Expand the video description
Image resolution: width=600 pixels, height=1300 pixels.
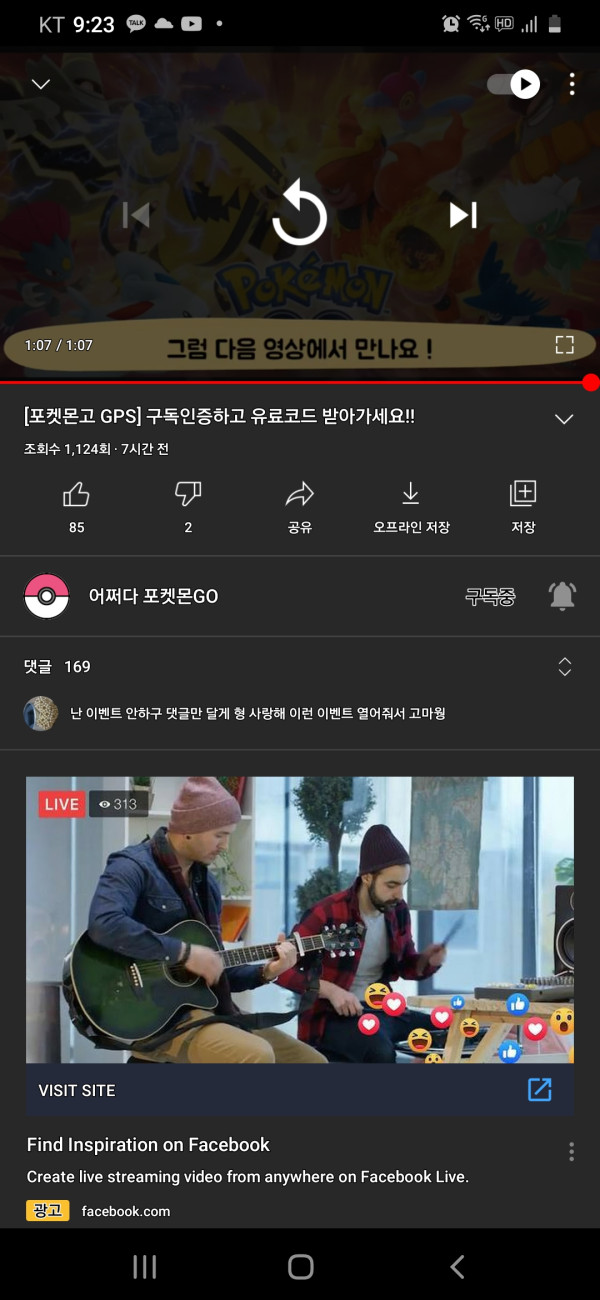[564, 419]
